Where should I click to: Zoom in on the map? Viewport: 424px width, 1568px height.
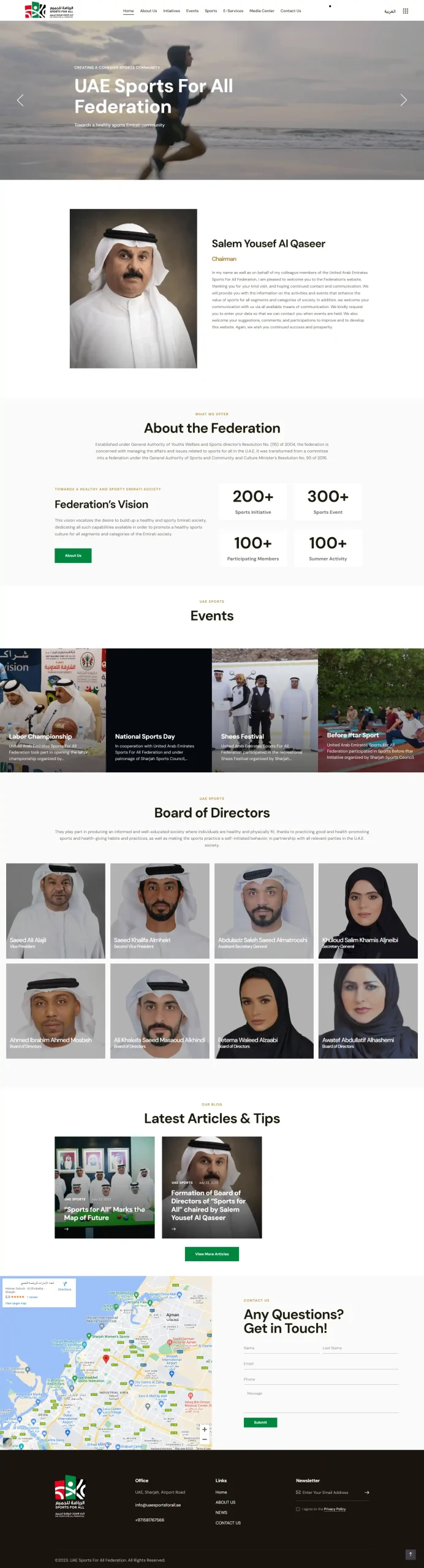click(205, 1429)
